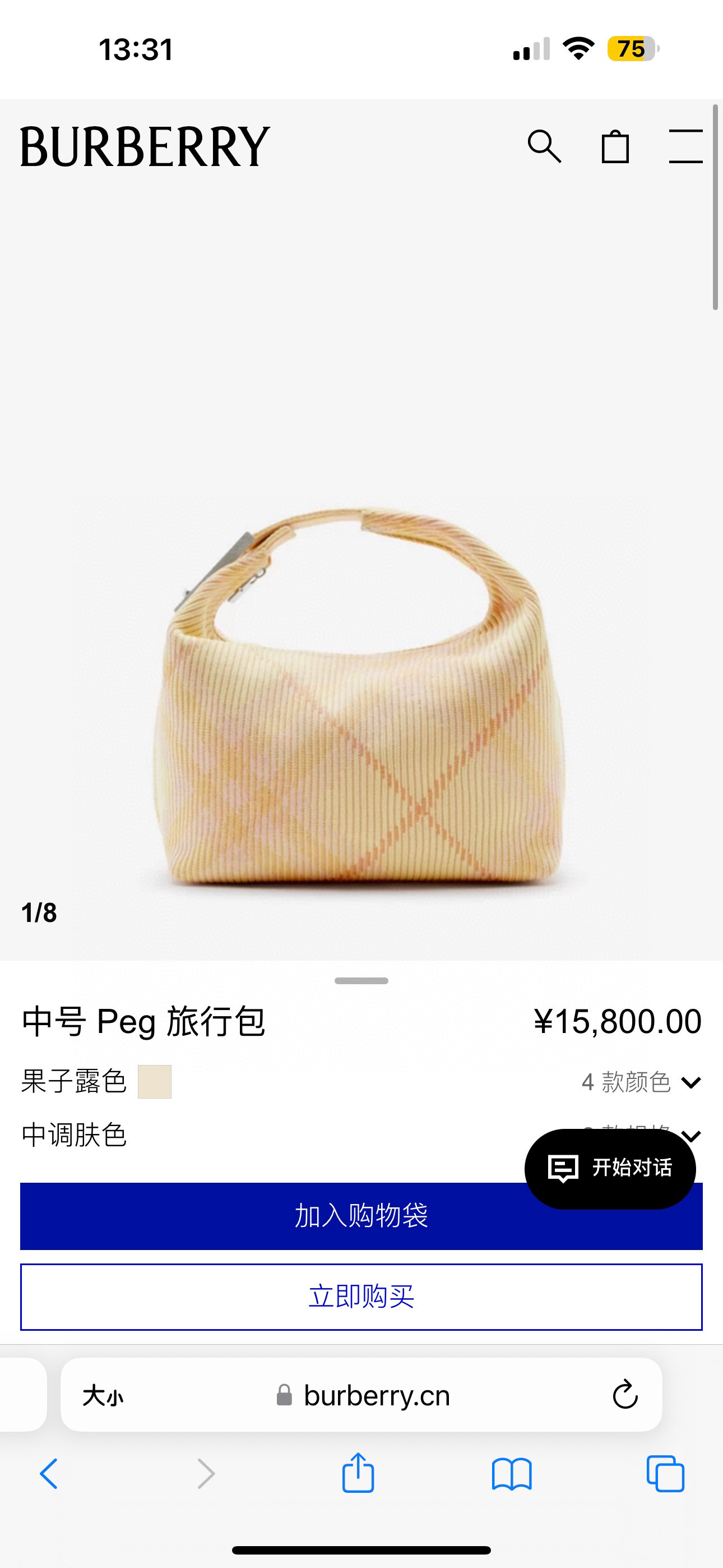Open Safari bookmarks

(512, 1474)
